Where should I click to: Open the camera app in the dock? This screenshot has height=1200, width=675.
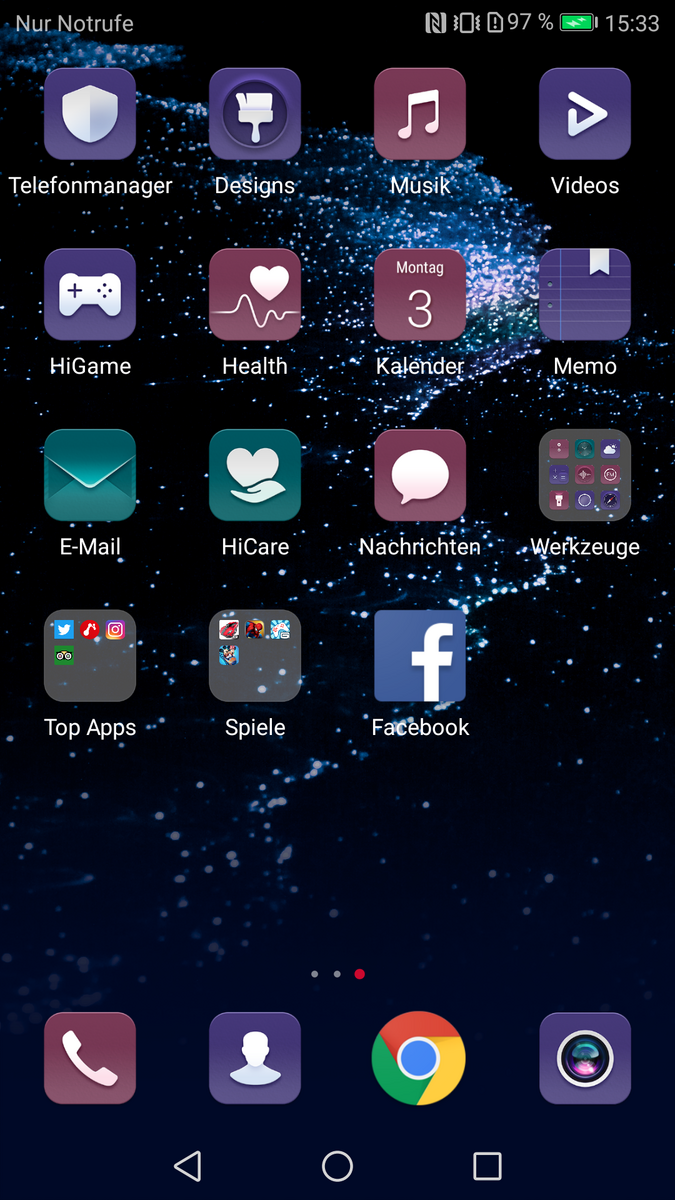point(585,1058)
